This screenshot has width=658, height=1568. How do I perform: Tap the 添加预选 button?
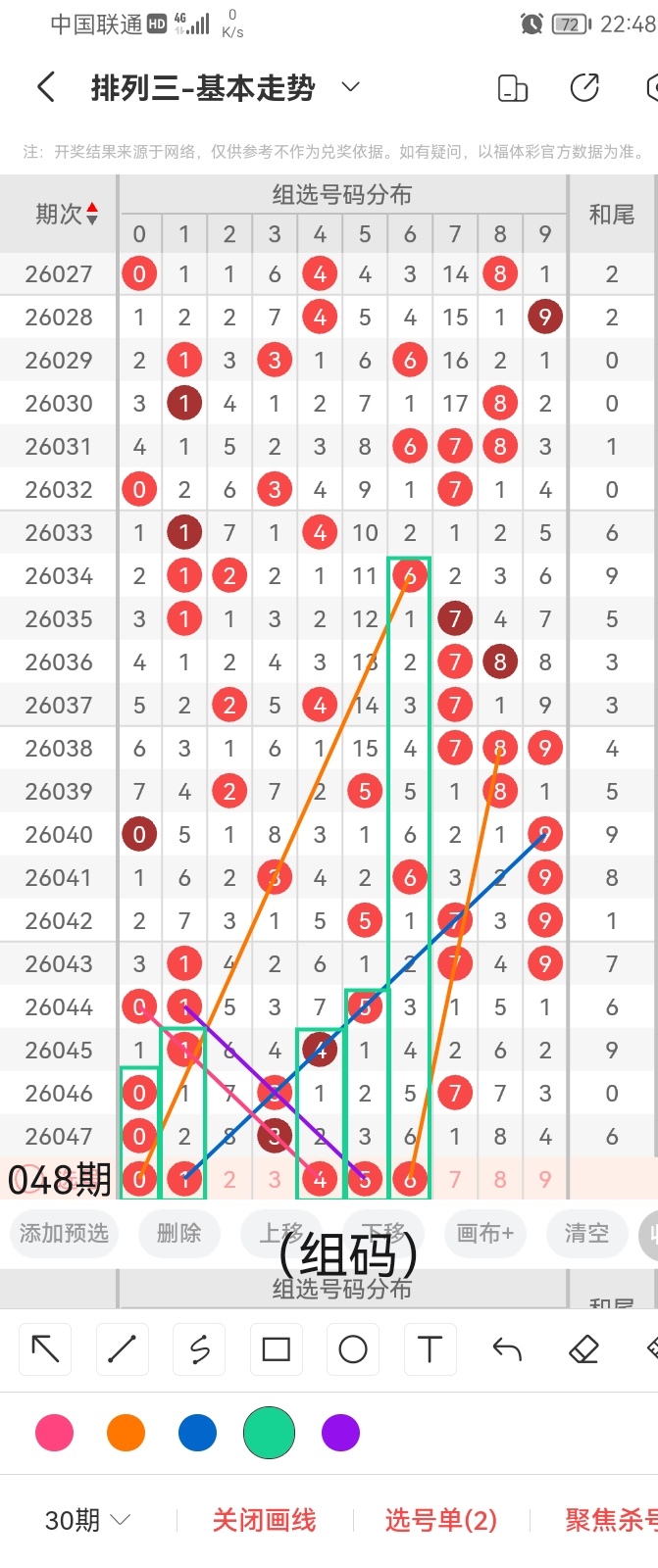(64, 1233)
